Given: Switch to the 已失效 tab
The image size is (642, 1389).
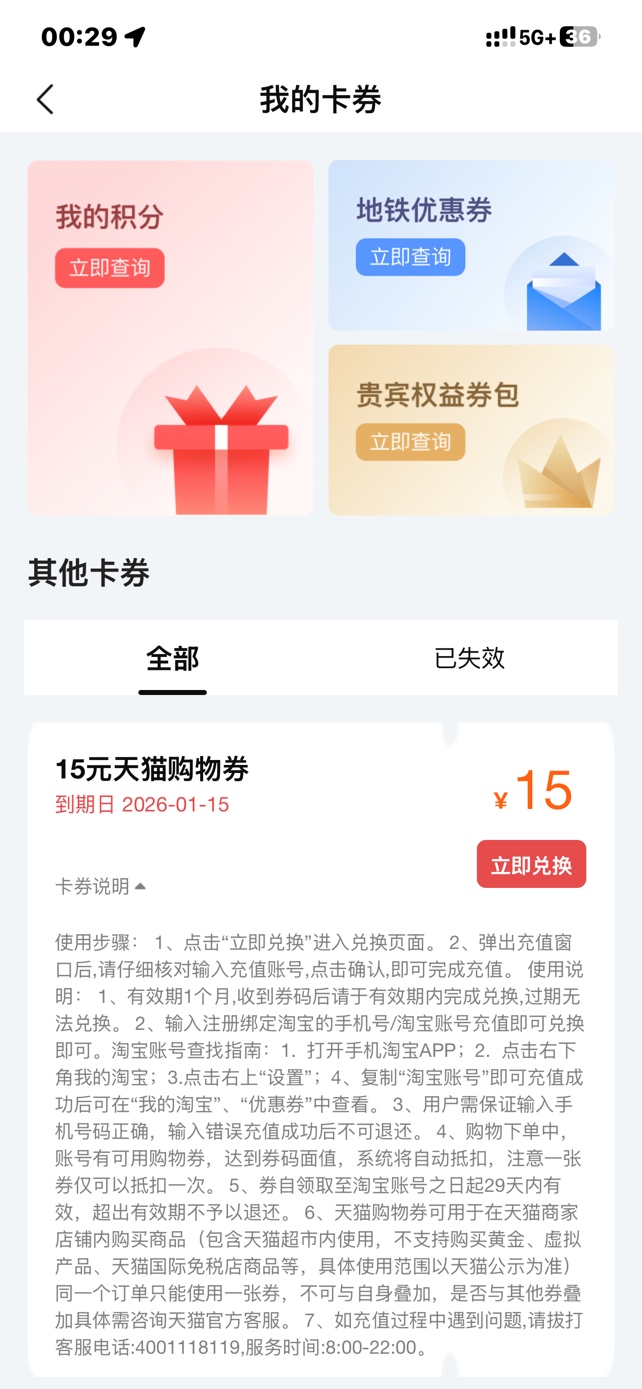Looking at the screenshot, I should point(469,658).
